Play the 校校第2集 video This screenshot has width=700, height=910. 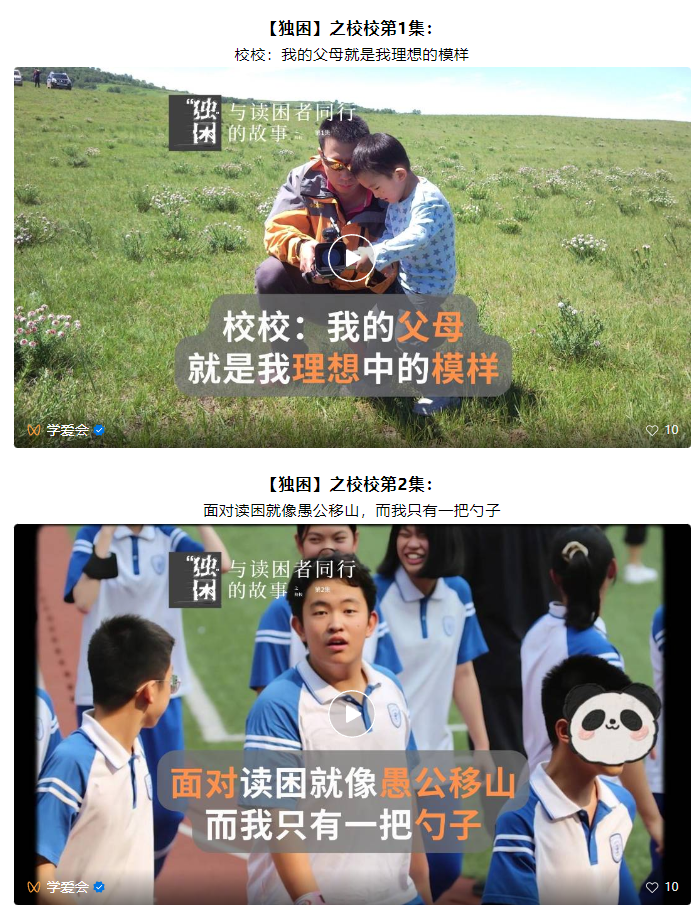pyautogui.click(x=351, y=714)
